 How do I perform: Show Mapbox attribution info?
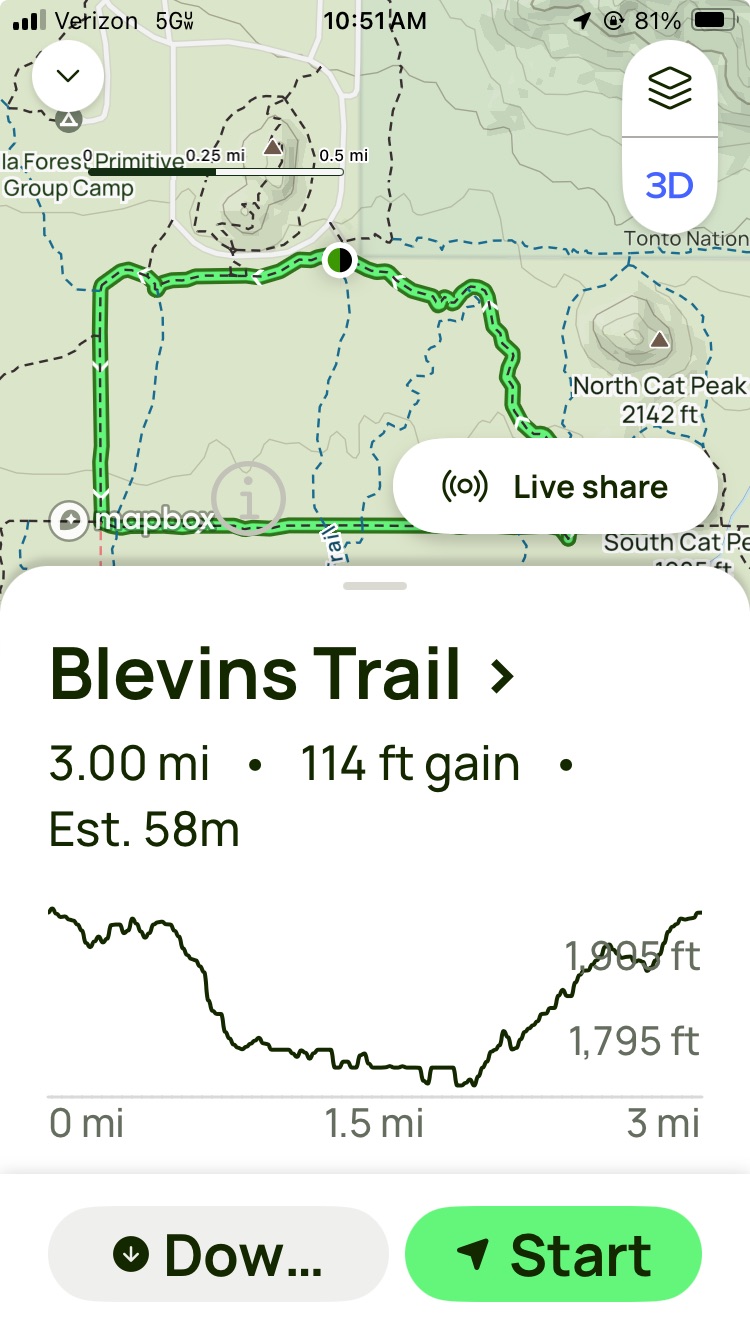(x=248, y=497)
